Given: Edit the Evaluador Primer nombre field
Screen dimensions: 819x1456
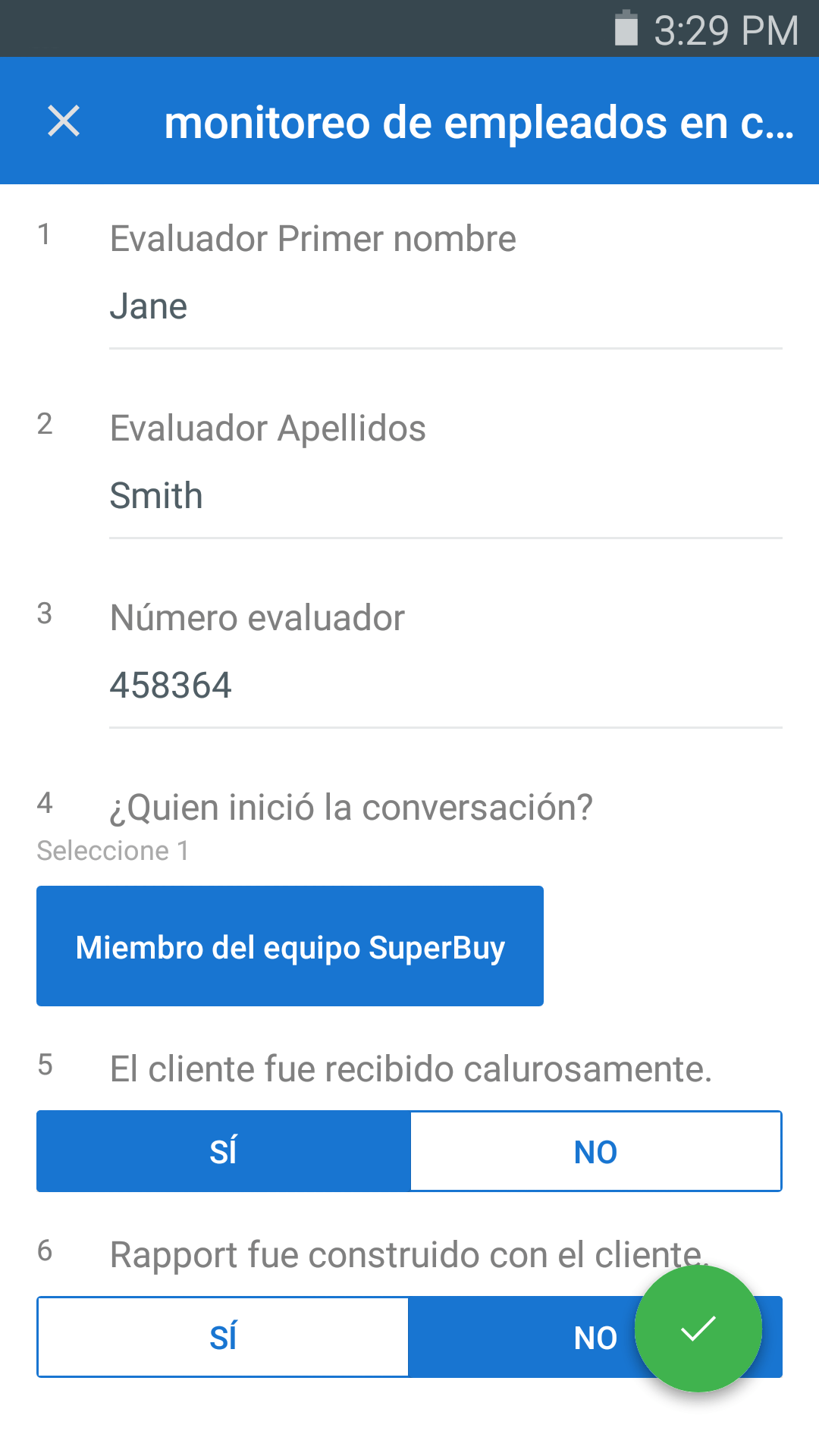Looking at the screenshot, I should [446, 307].
